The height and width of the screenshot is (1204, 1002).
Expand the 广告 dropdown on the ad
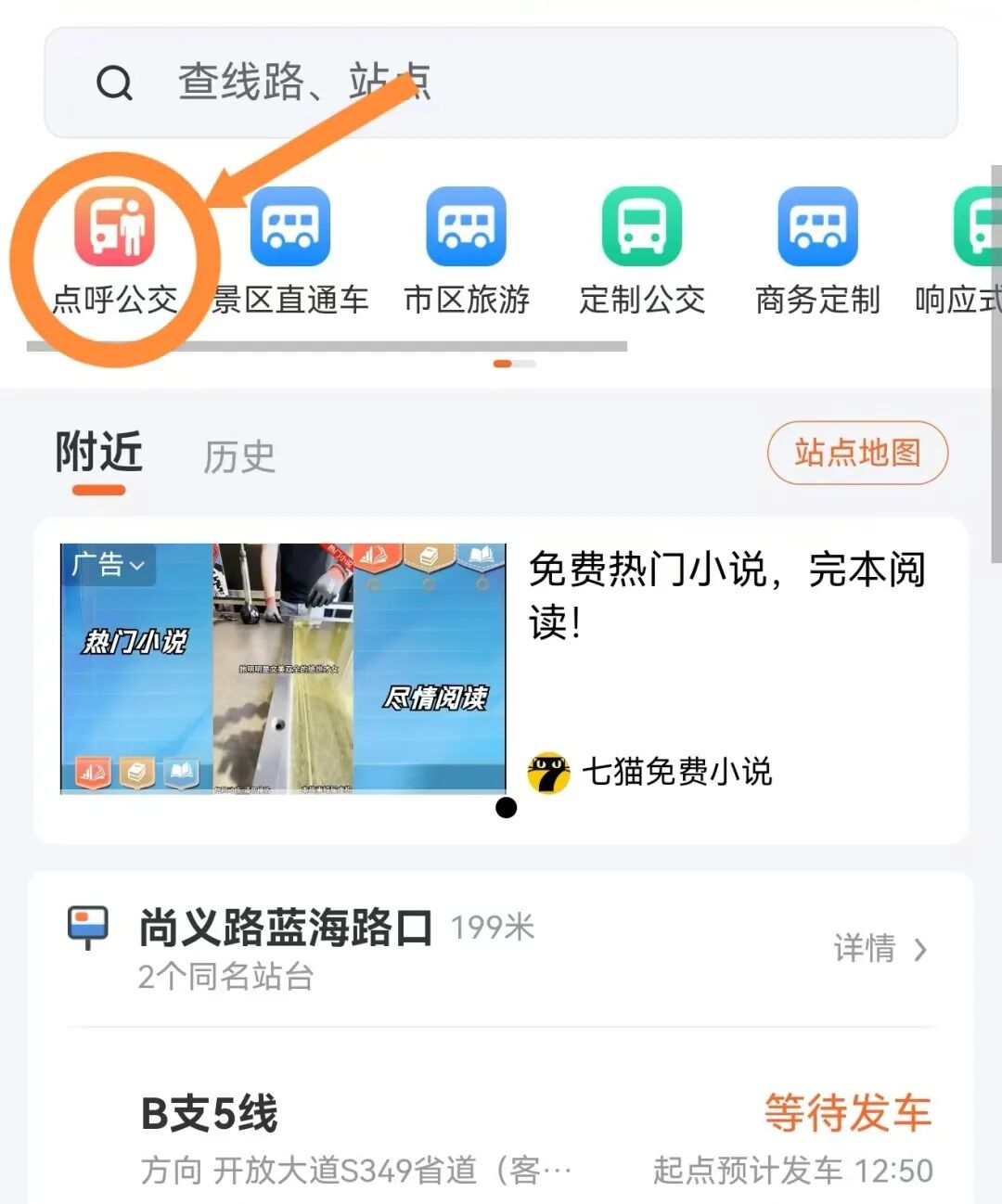(109, 565)
